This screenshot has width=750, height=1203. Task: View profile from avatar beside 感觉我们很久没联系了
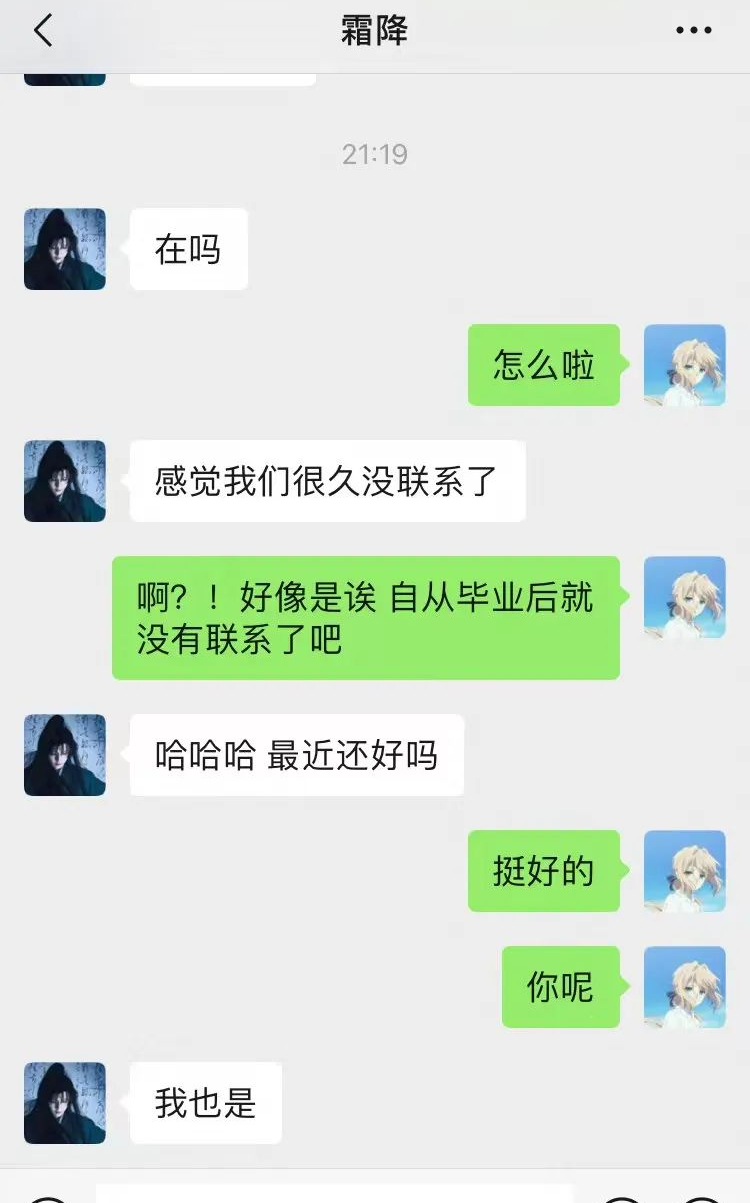pos(65,481)
